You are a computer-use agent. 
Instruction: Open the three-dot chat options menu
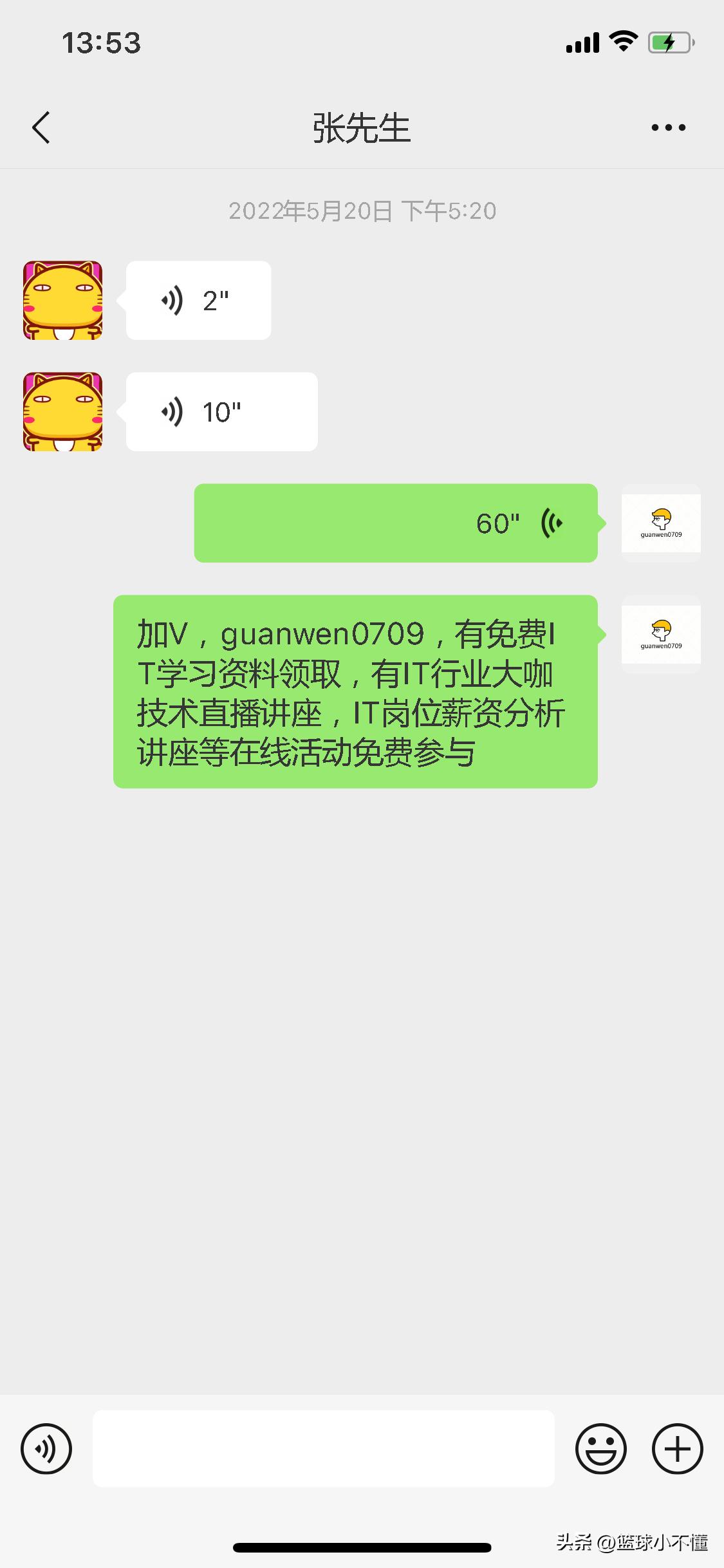tap(668, 127)
